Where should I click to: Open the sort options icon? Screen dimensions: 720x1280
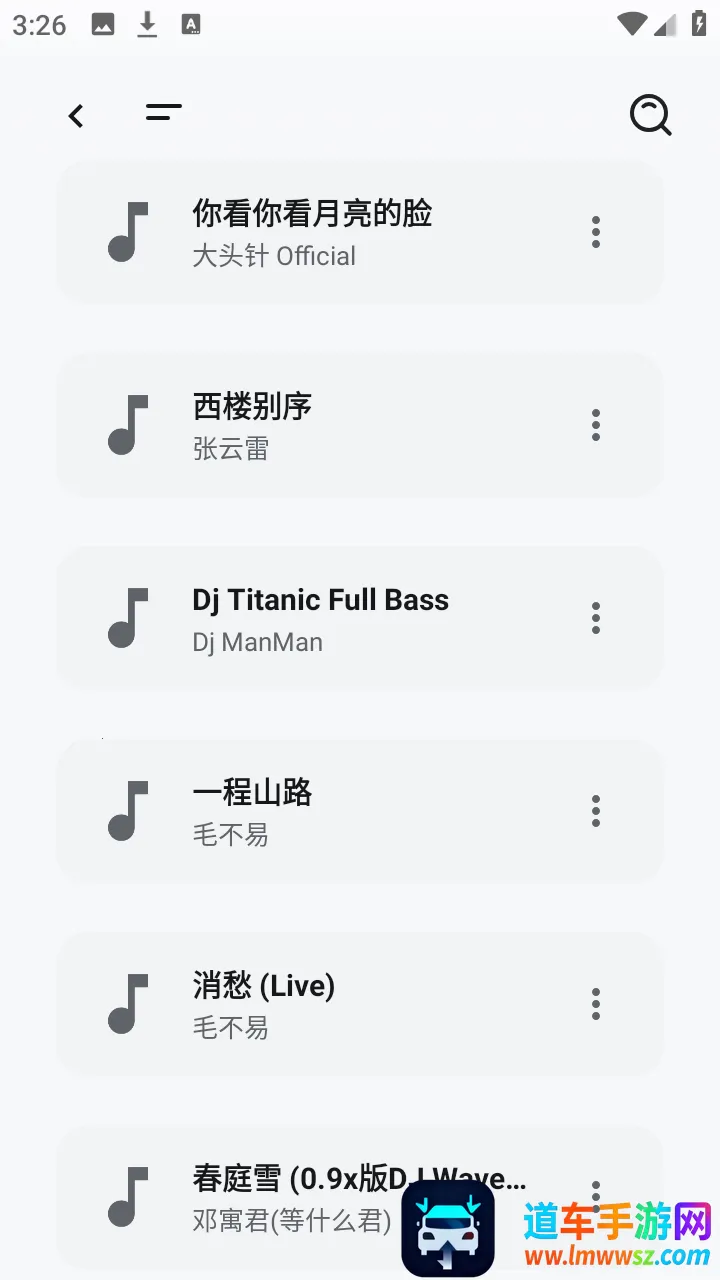164,112
